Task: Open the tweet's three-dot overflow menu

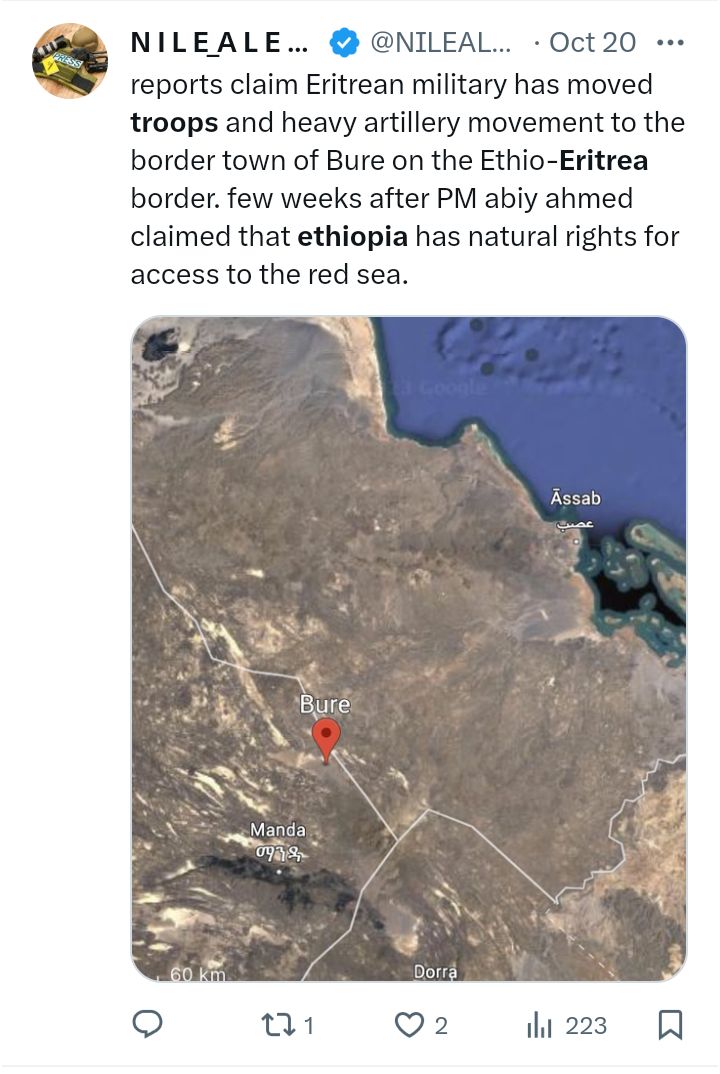Action: pyautogui.click(x=669, y=42)
